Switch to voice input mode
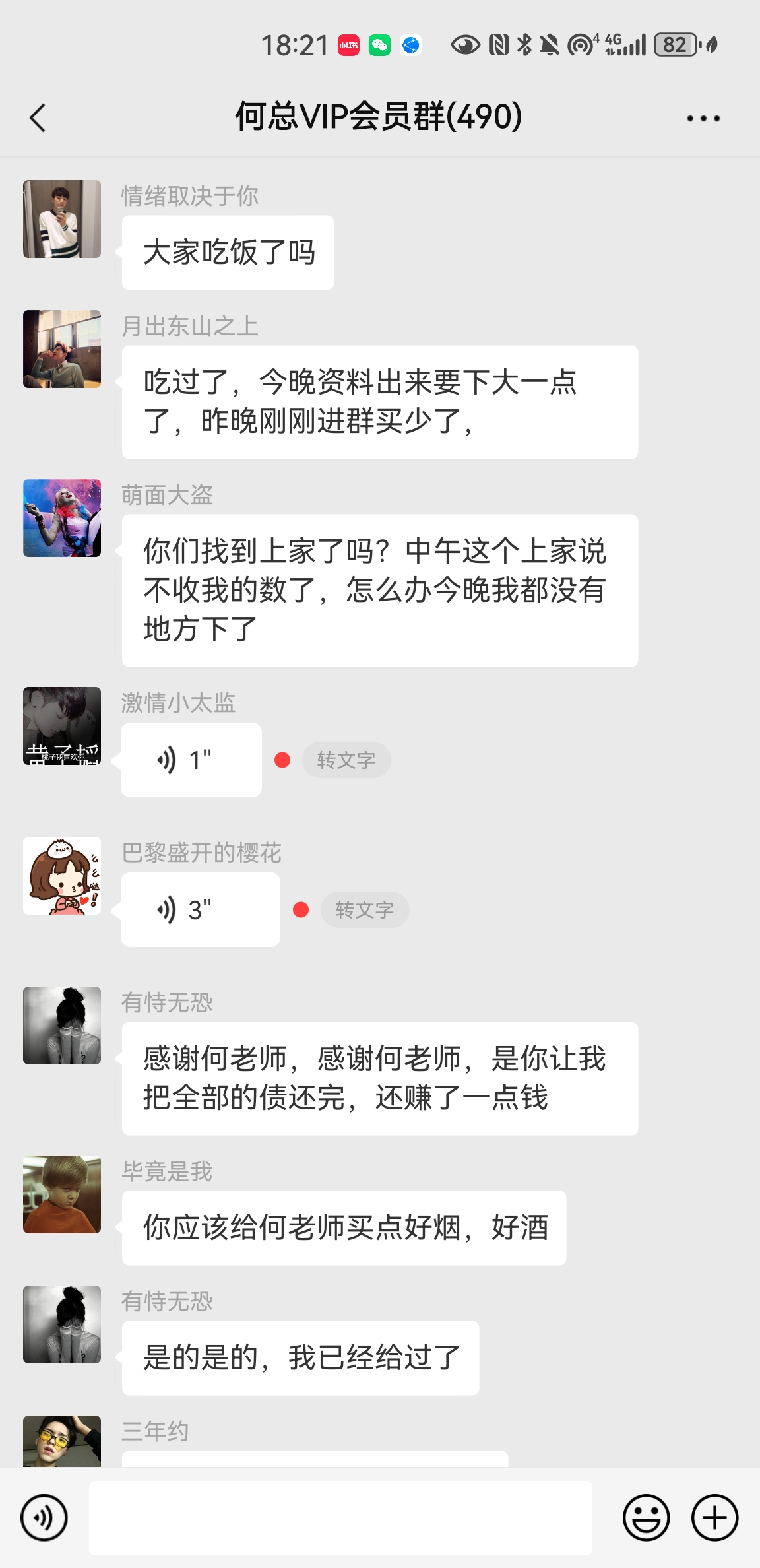 tap(44, 1518)
